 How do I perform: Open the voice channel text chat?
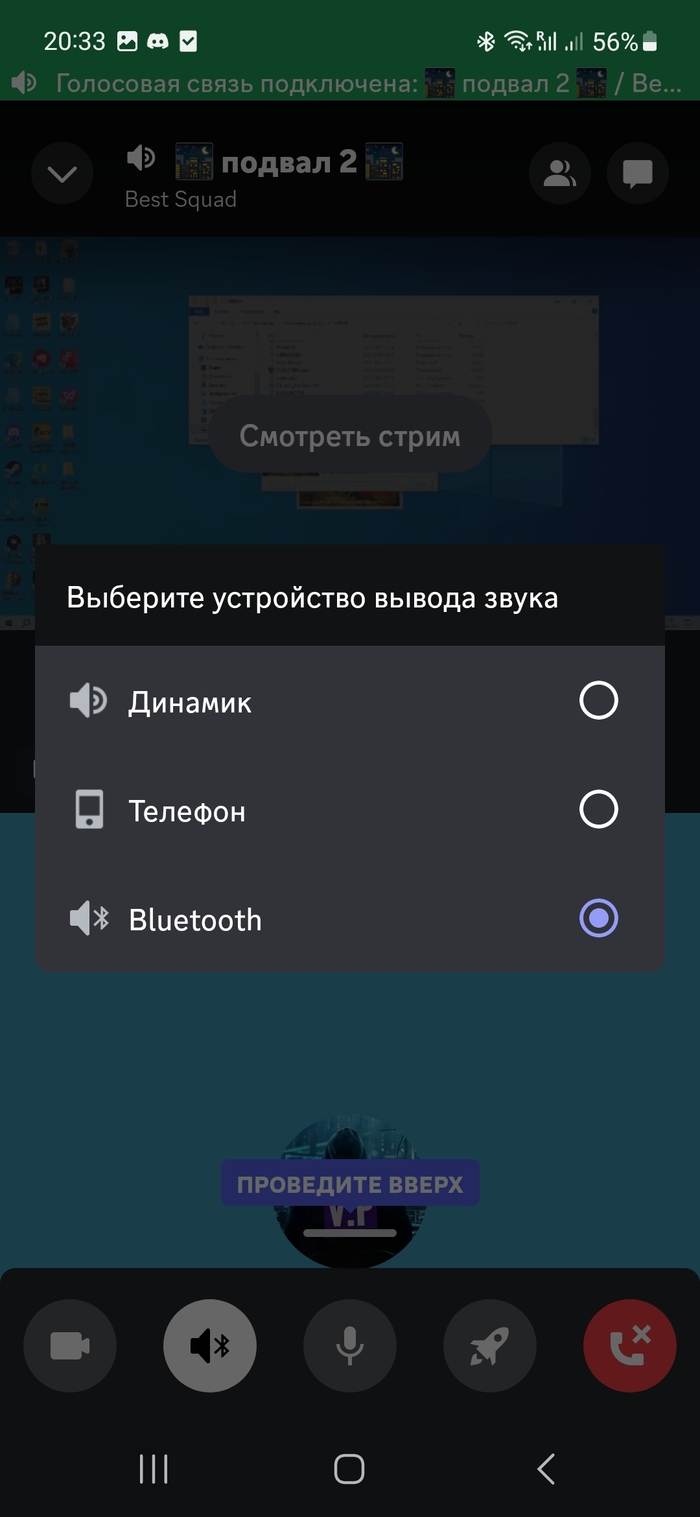click(x=637, y=174)
